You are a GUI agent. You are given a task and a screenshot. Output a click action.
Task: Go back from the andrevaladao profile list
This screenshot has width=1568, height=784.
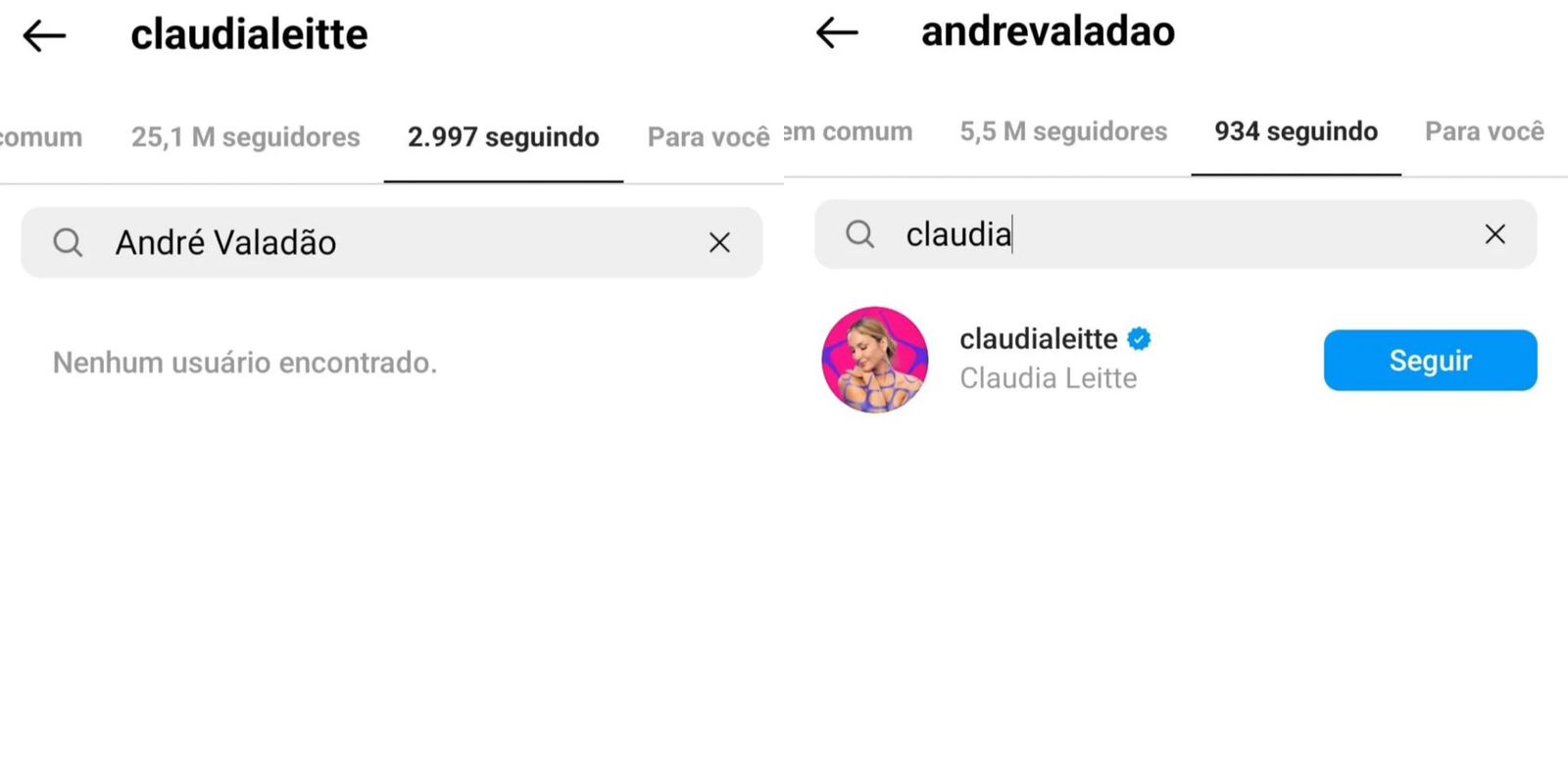pos(837,32)
